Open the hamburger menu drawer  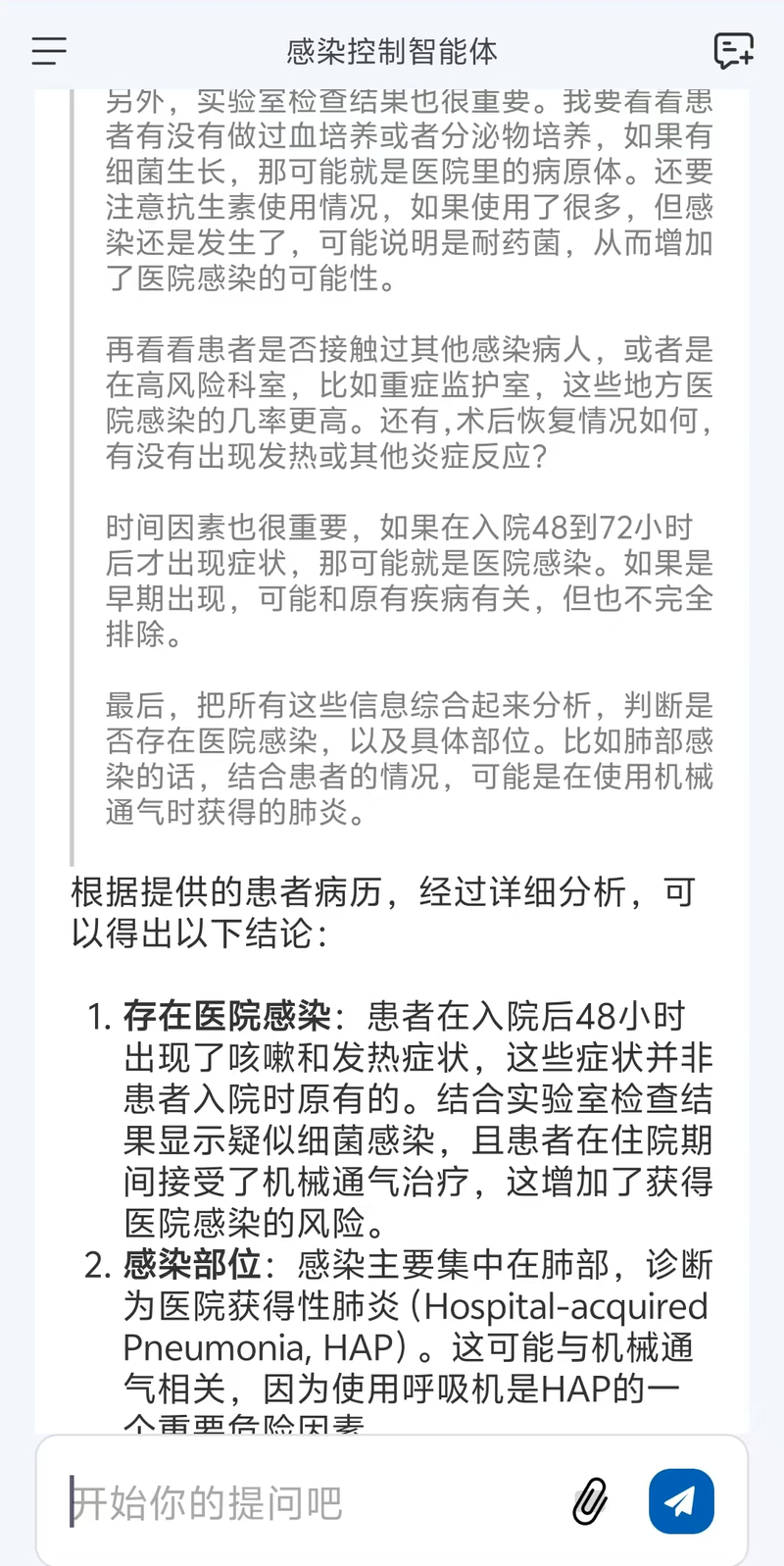(x=49, y=51)
